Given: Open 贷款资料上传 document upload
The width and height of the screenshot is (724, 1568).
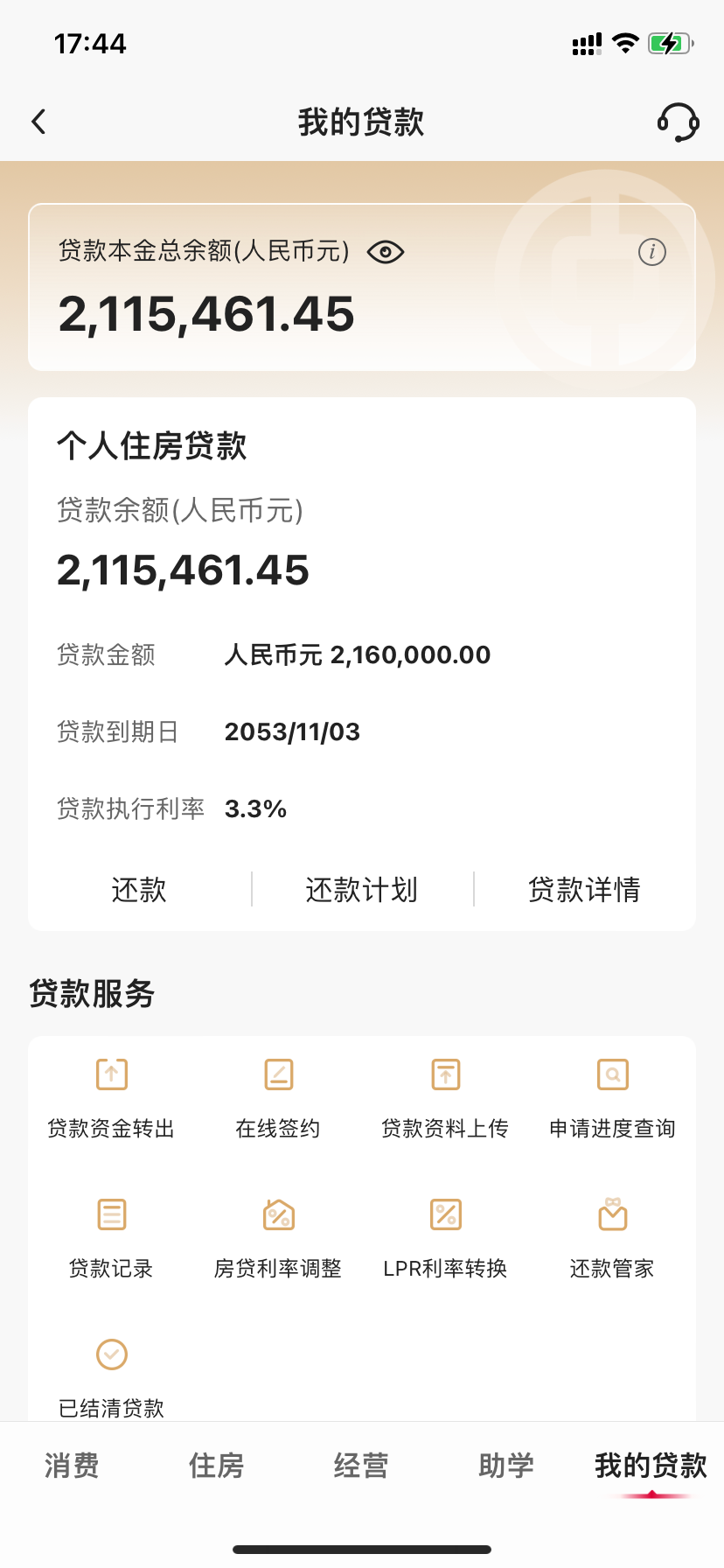Looking at the screenshot, I should click(x=446, y=1096).
